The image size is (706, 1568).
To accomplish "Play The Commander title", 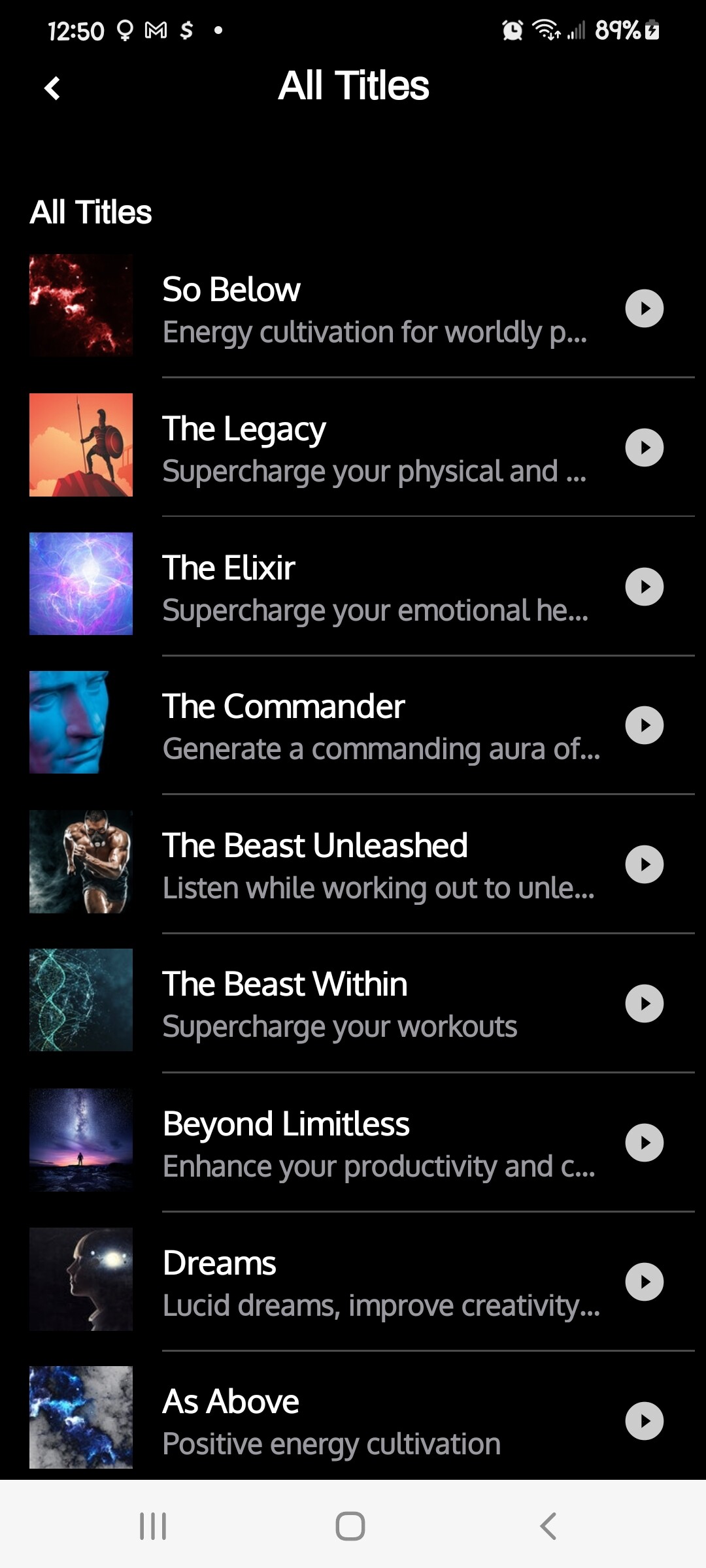I will point(644,725).
